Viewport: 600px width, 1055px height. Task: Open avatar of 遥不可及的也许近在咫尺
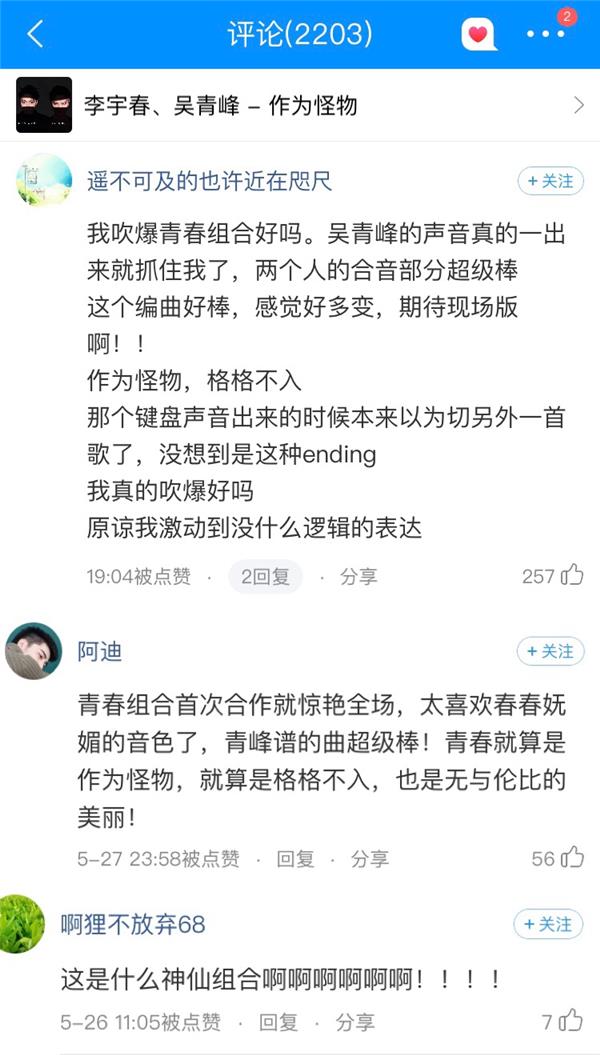(x=44, y=181)
